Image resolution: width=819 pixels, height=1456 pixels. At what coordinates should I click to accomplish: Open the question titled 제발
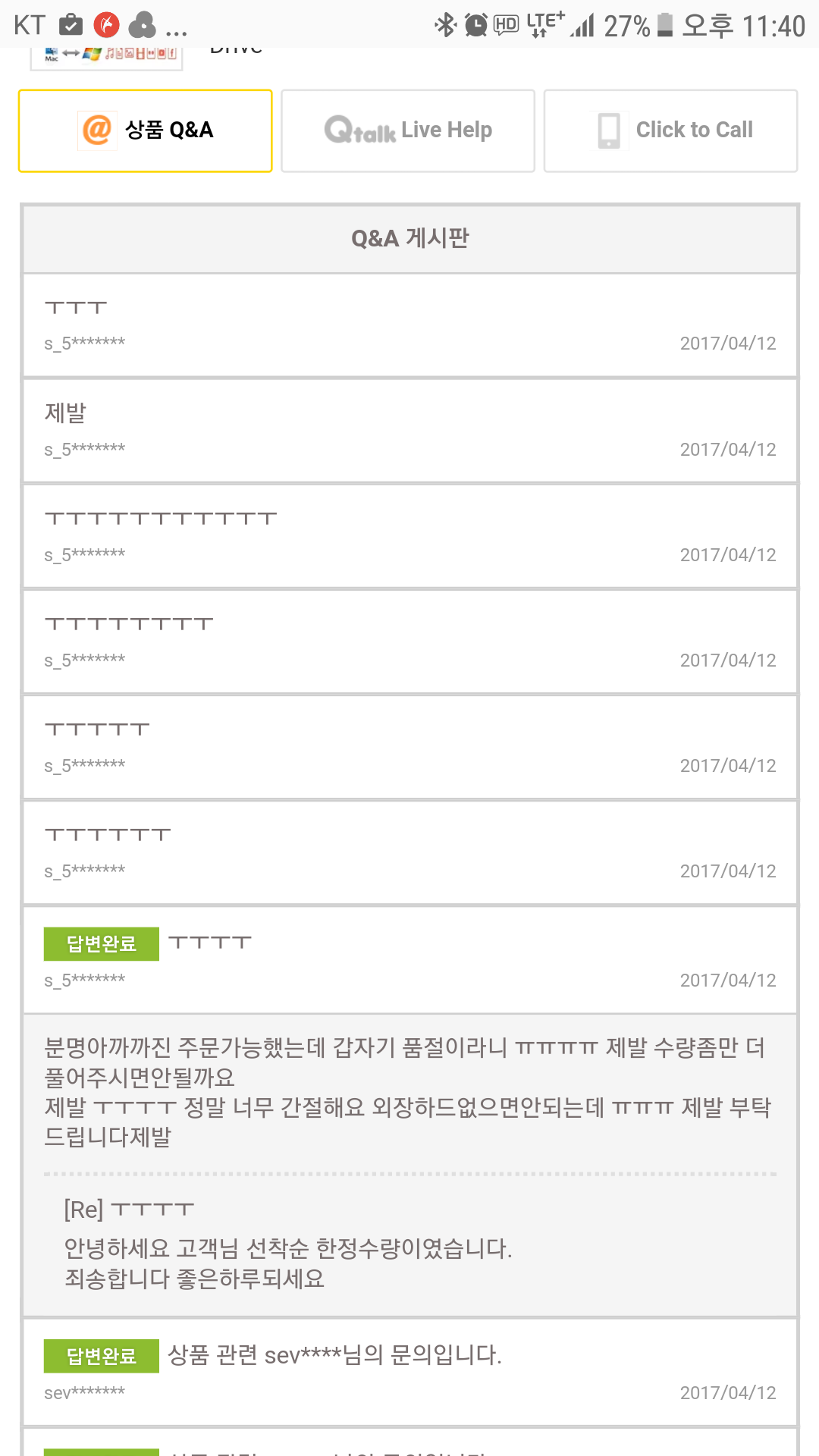click(409, 430)
